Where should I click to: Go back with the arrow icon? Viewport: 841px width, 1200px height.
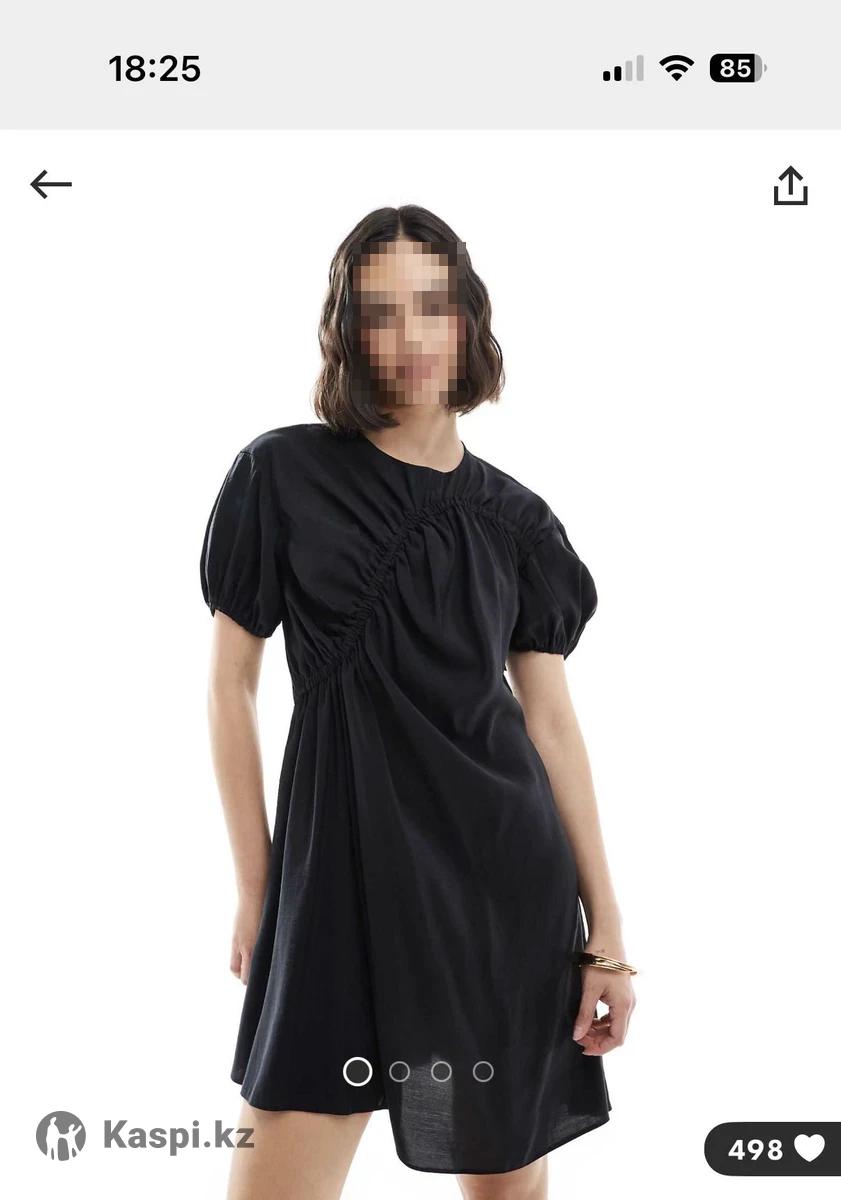(51, 185)
